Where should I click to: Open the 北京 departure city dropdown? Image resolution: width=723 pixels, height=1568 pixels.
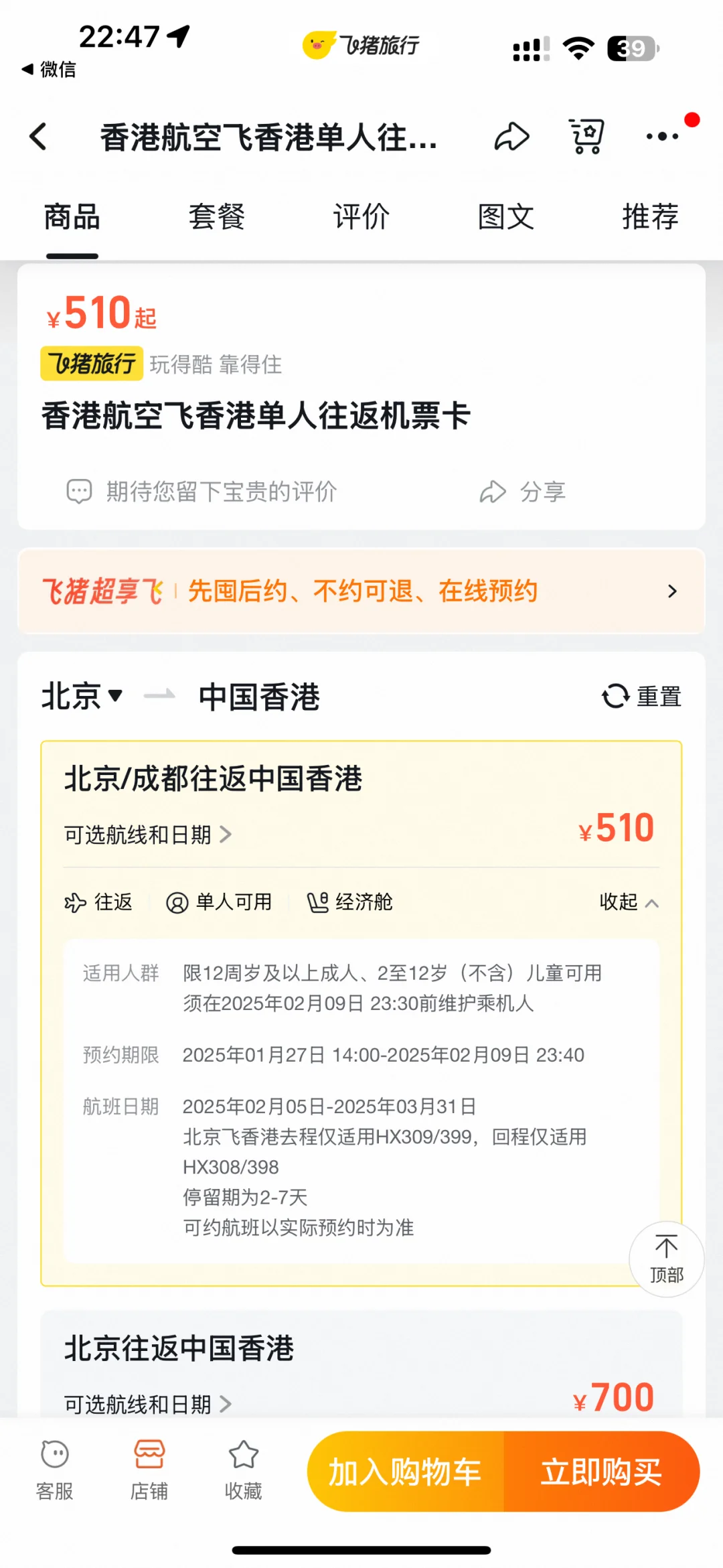pos(82,696)
